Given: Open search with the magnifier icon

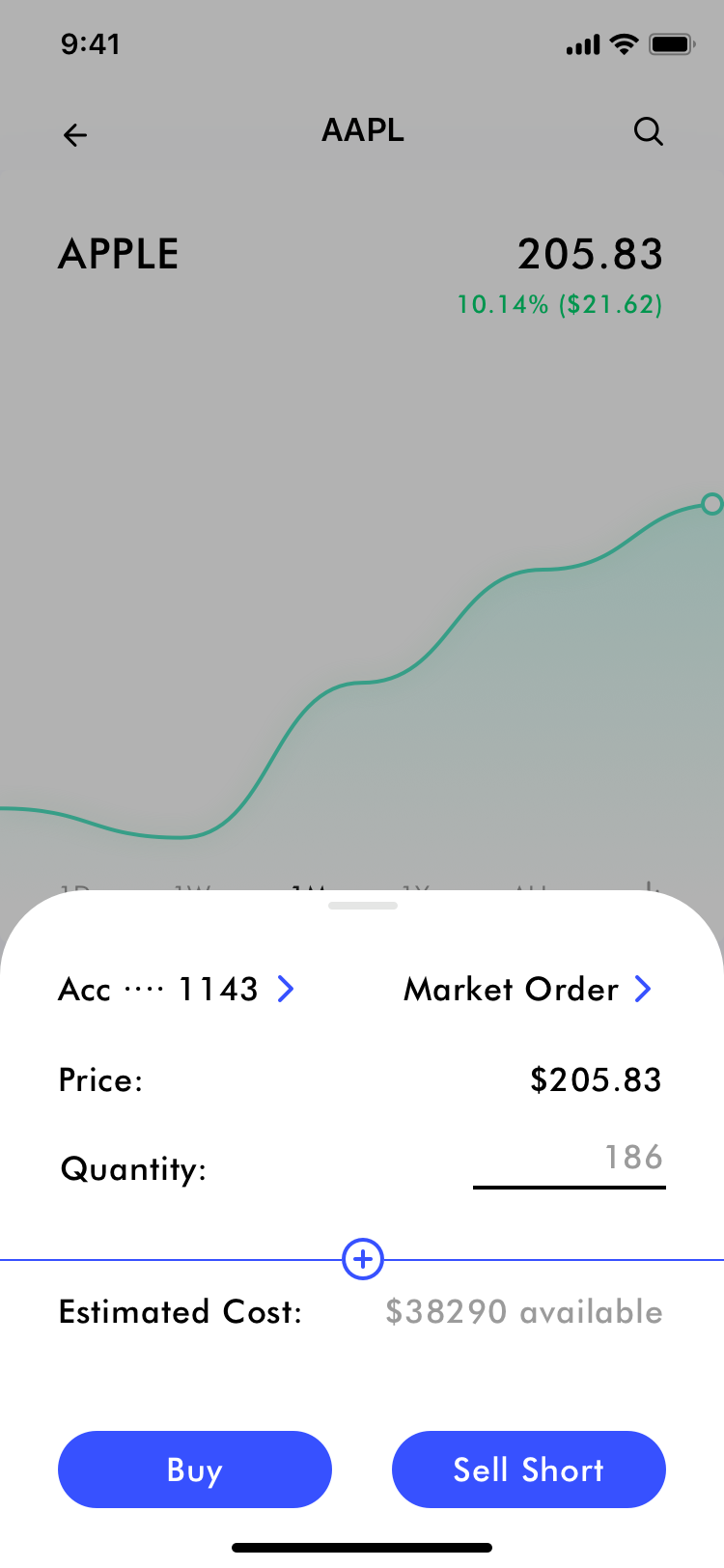Looking at the screenshot, I should 648,131.
